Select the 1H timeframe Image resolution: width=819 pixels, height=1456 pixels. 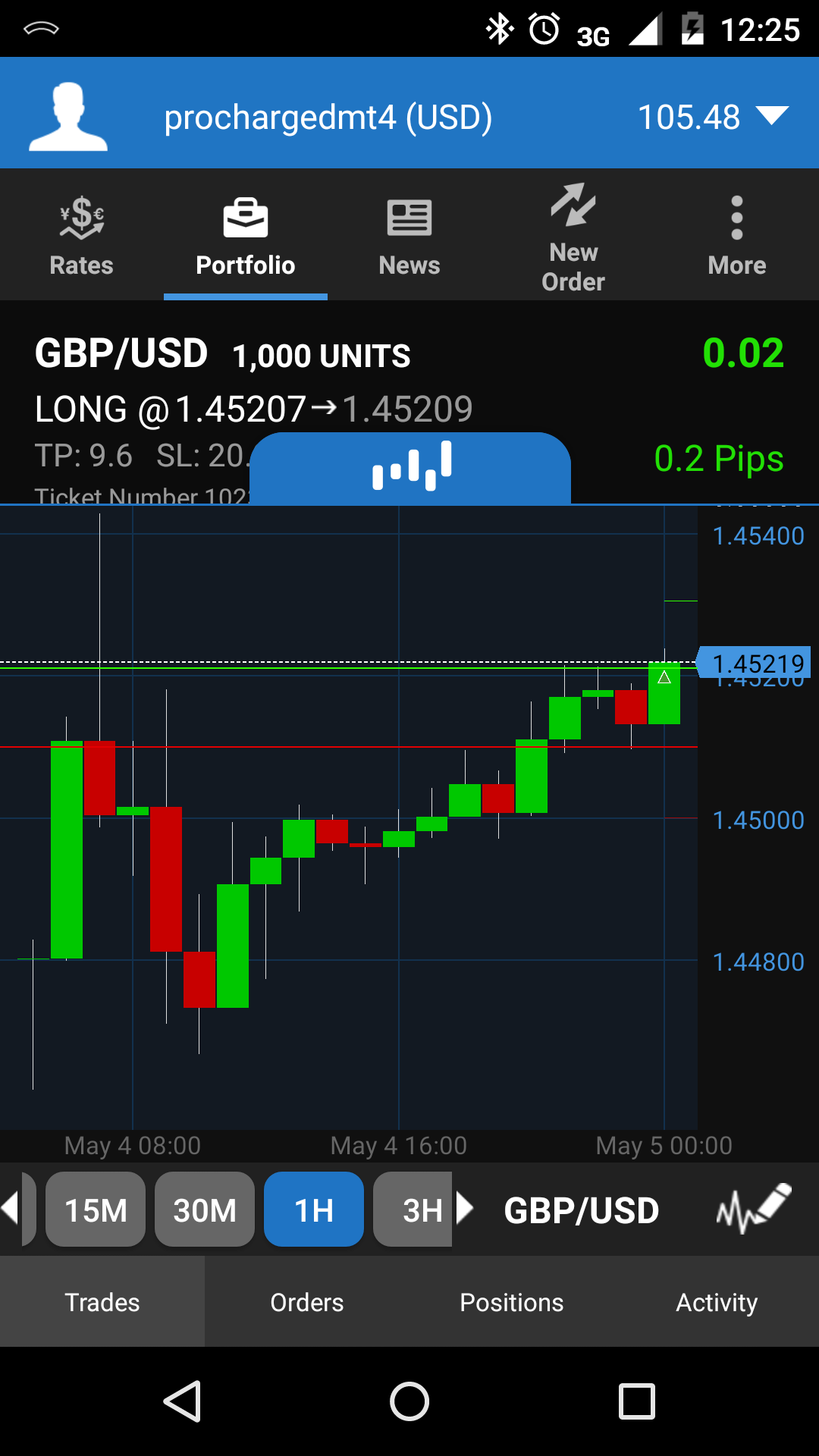coord(314,1210)
